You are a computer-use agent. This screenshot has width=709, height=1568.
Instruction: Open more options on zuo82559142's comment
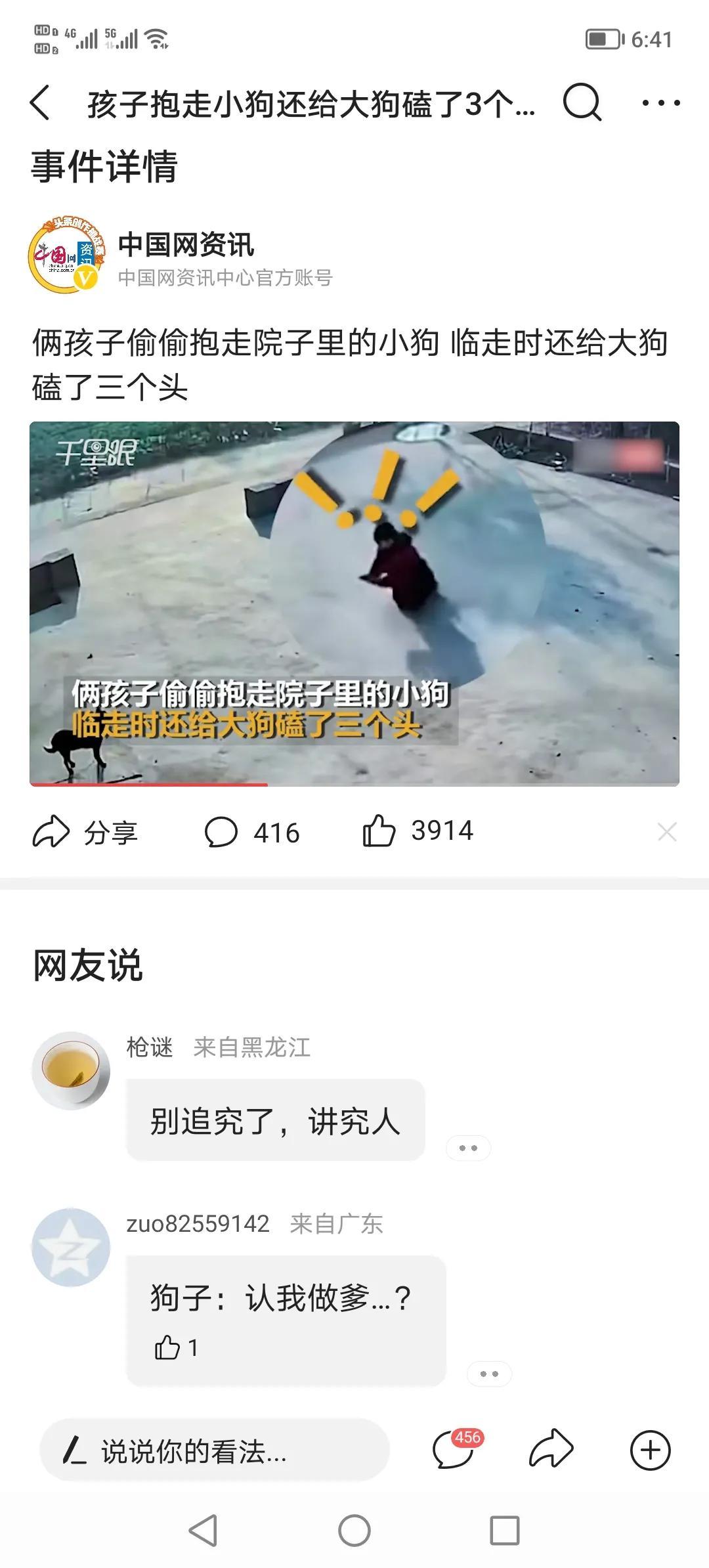(489, 1374)
